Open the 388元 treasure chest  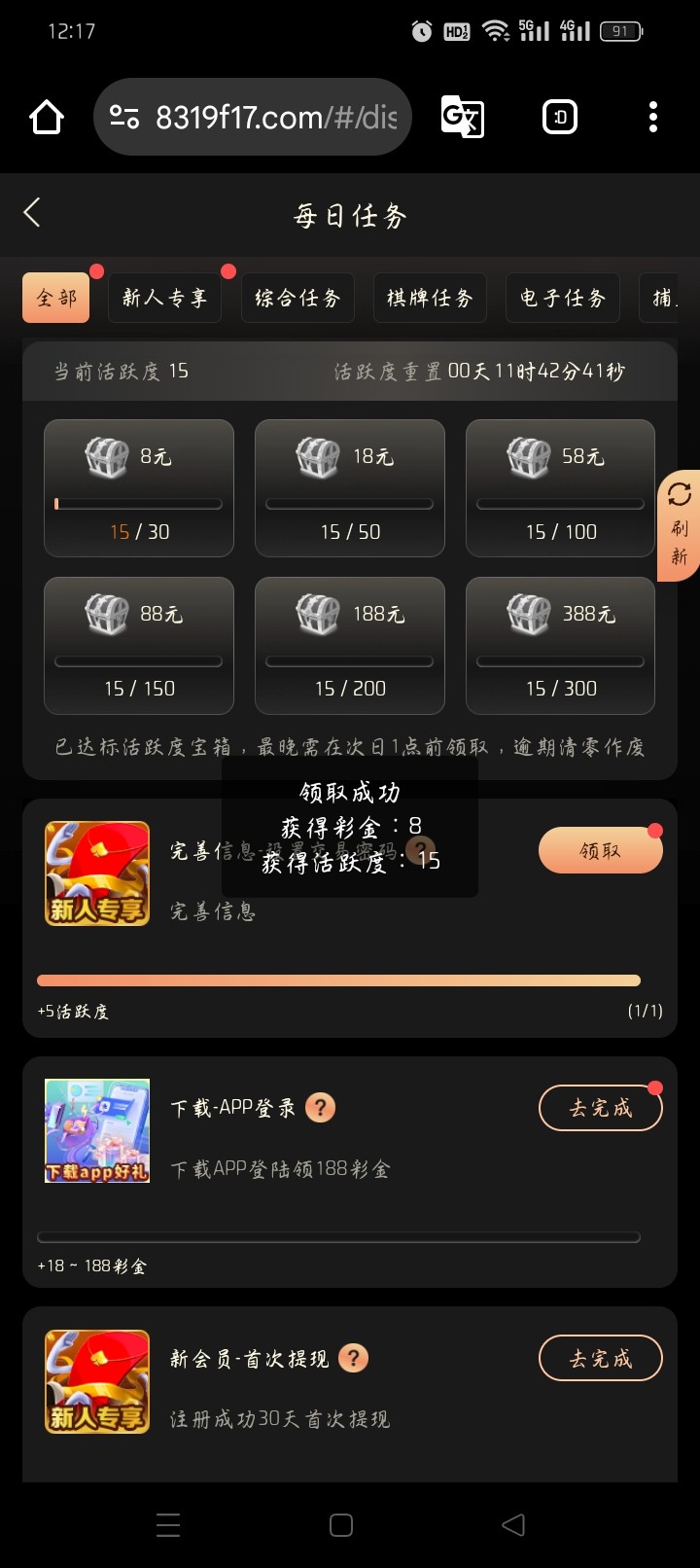[560, 646]
